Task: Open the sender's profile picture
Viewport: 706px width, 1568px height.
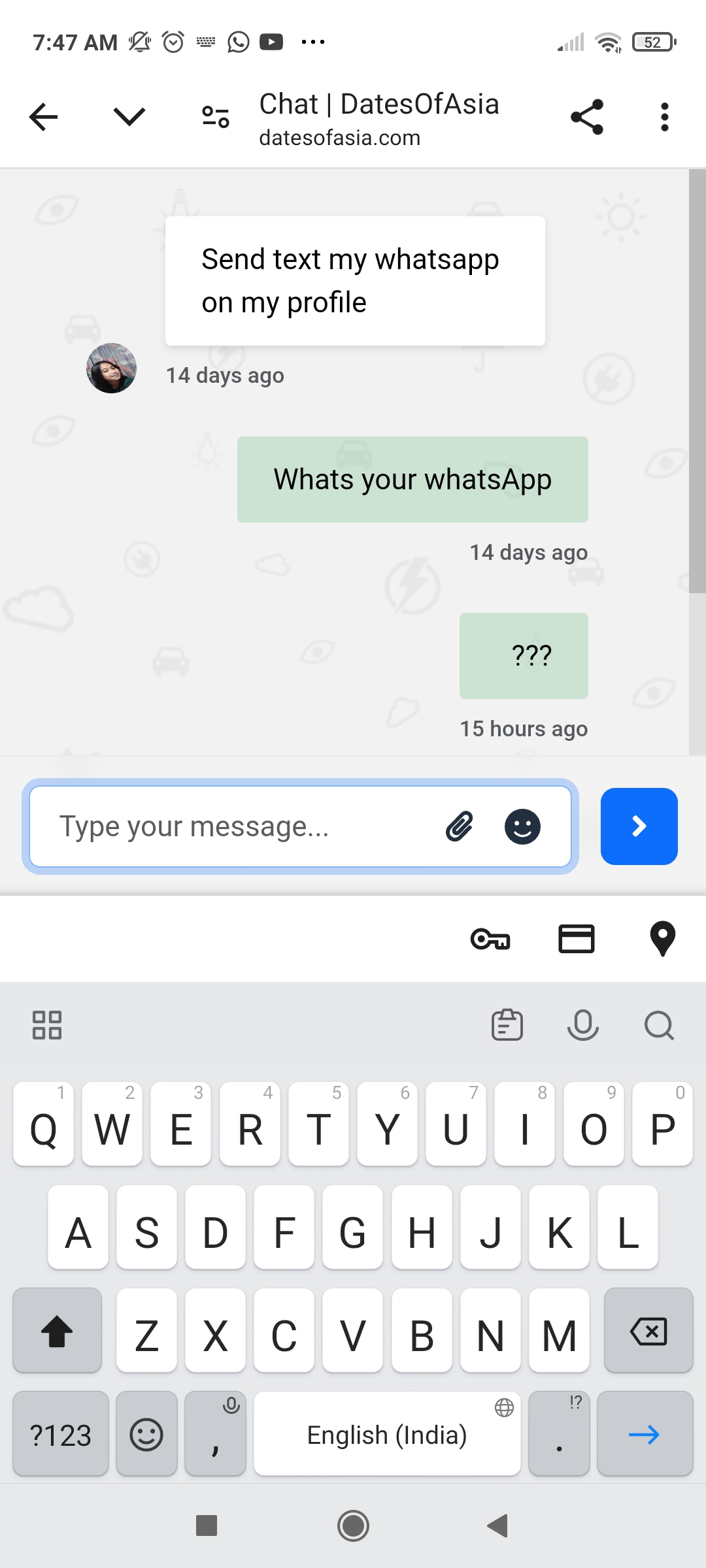Action: pos(112,368)
